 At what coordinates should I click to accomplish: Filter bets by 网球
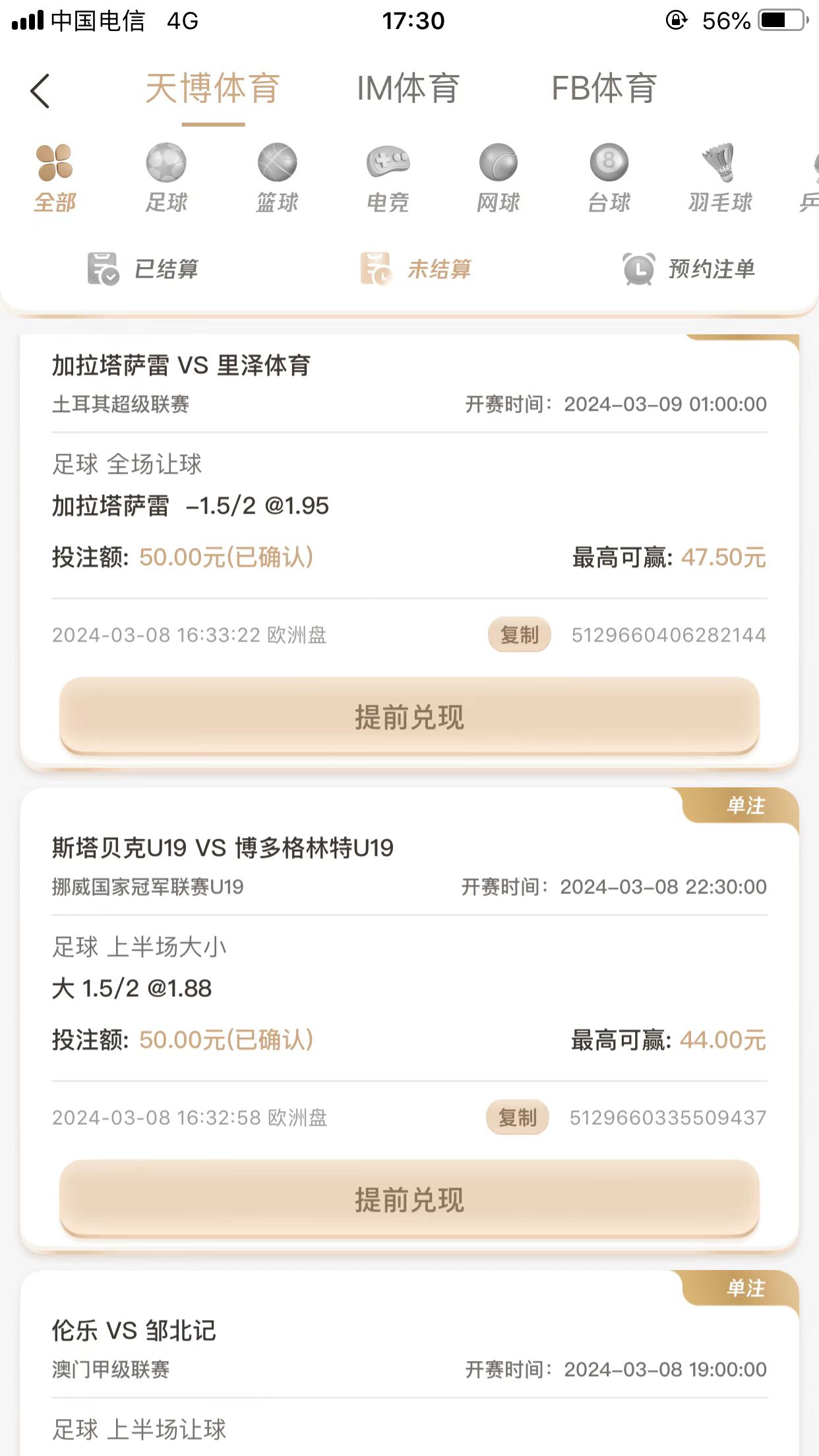(499, 178)
